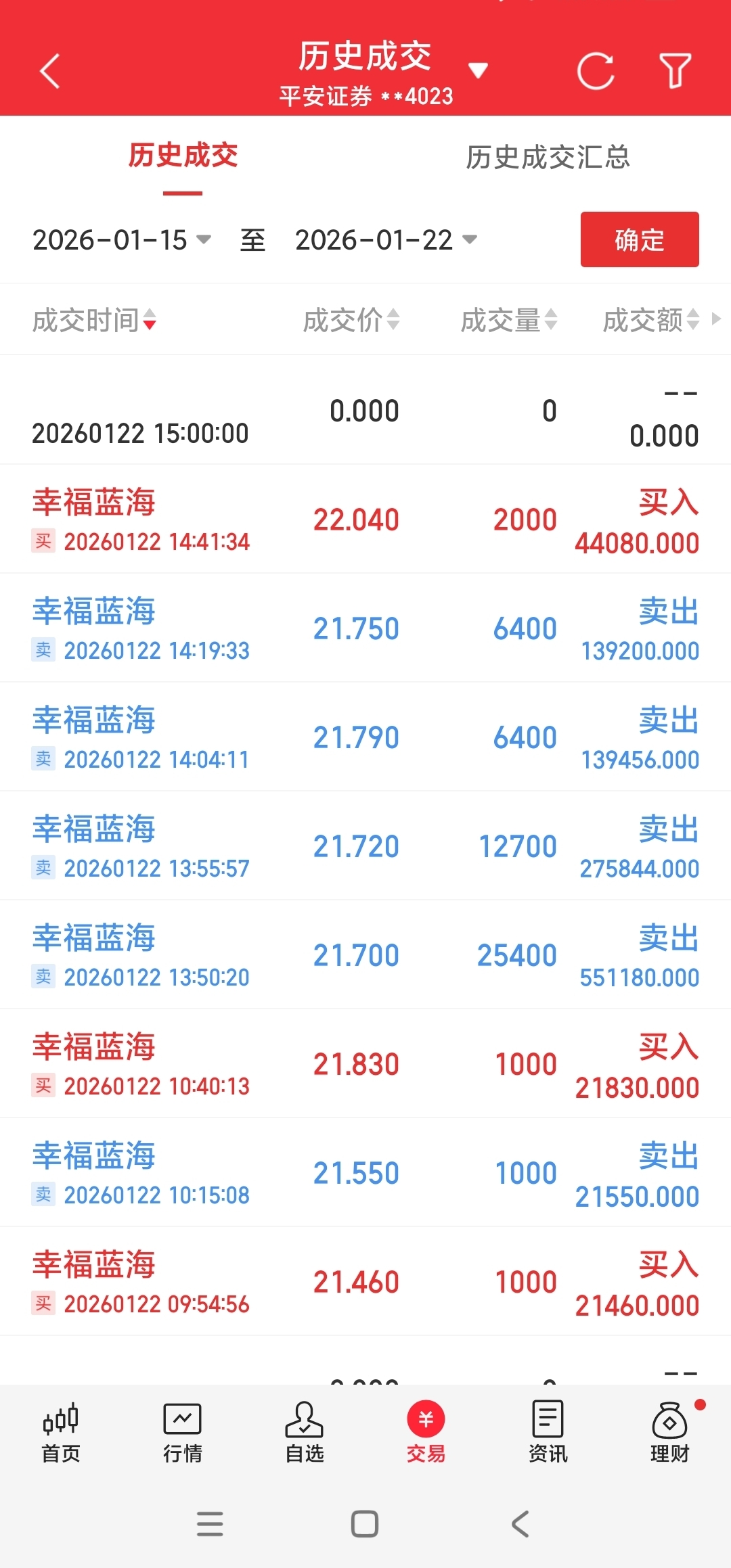Screen dimensions: 731x1568
Task: Confirm the date range with 确定
Action: tap(640, 239)
